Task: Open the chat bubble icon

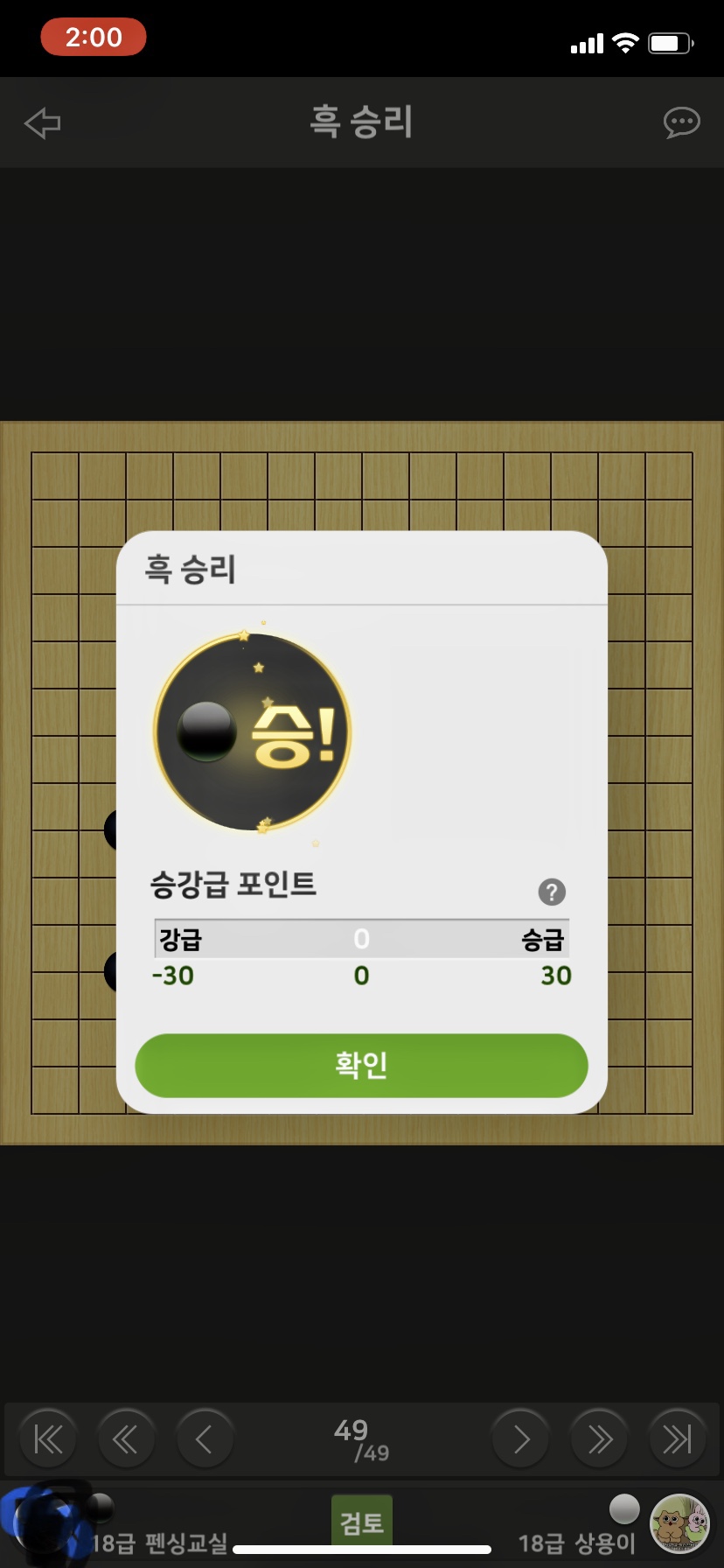Action: [681, 122]
